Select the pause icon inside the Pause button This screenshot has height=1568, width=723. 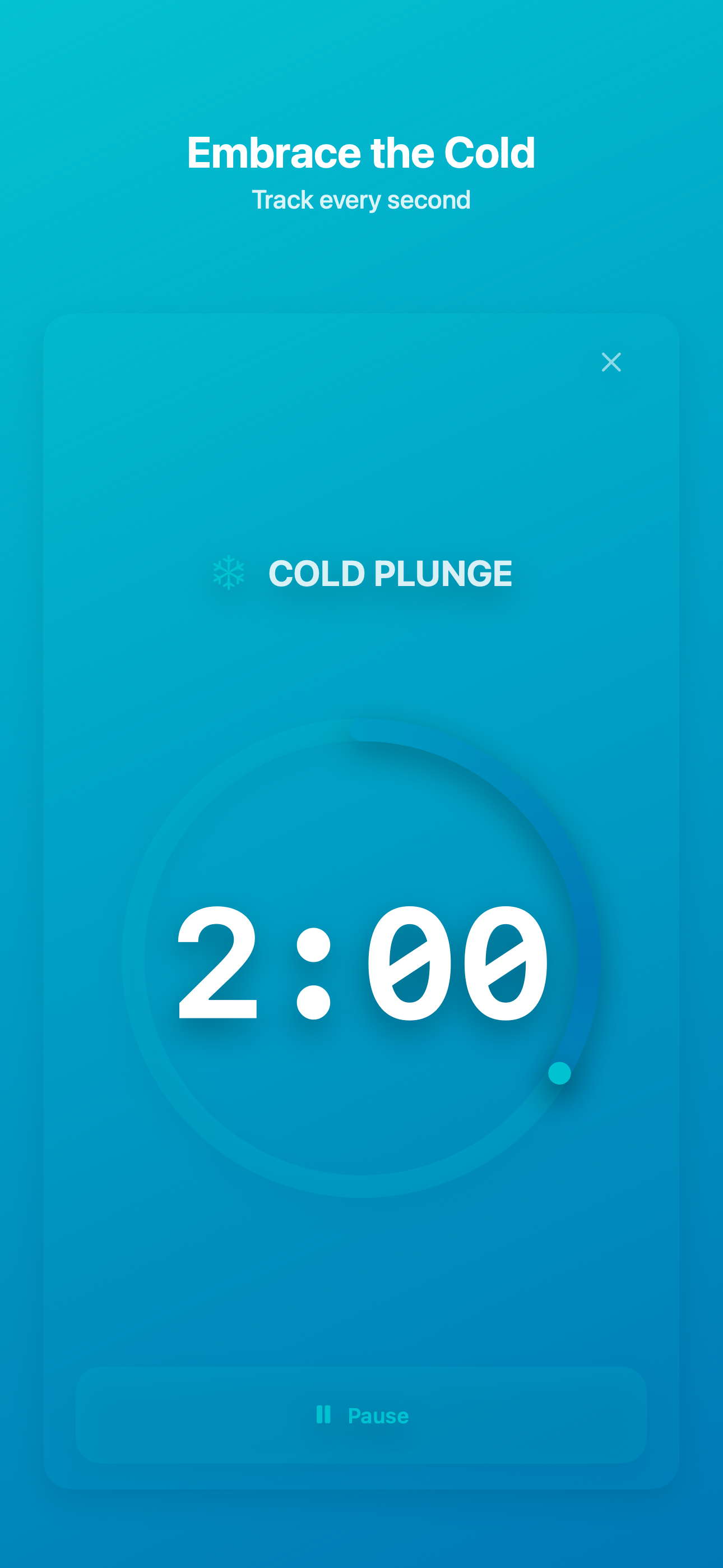click(x=323, y=1415)
